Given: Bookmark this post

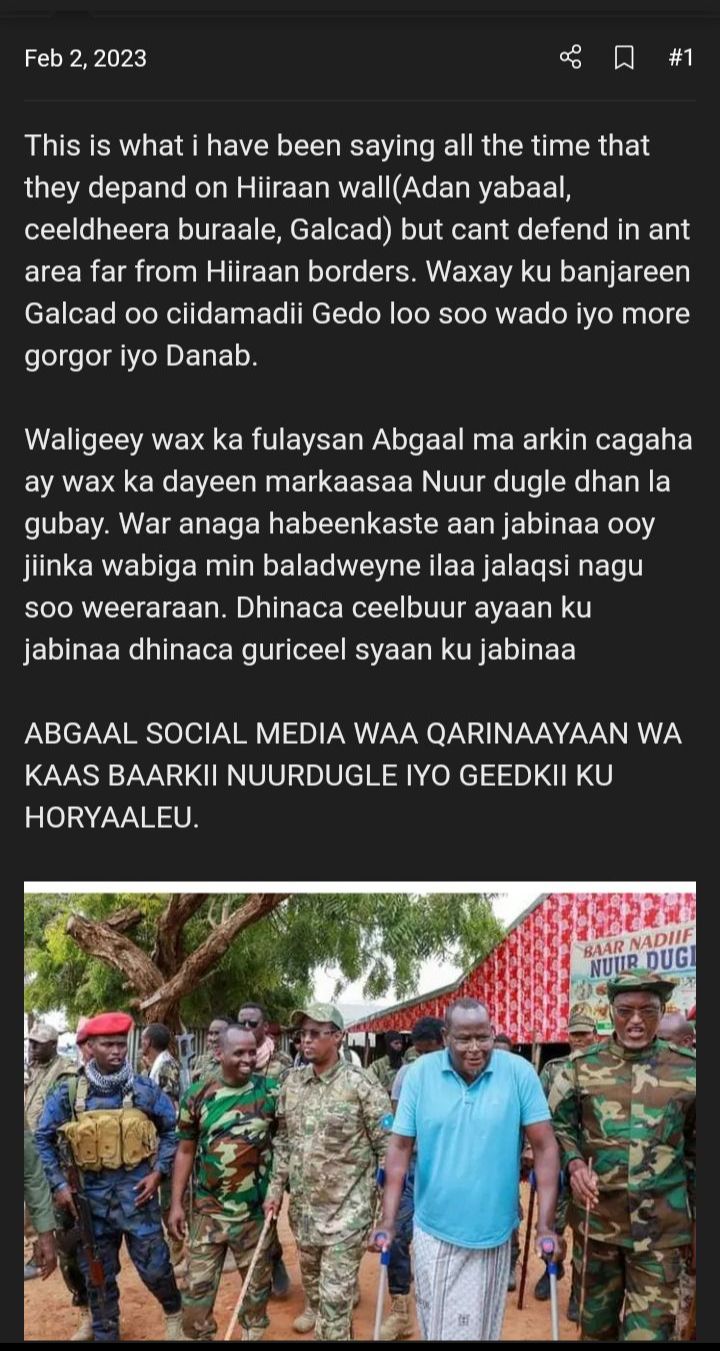Looking at the screenshot, I should tap(624, 58).
